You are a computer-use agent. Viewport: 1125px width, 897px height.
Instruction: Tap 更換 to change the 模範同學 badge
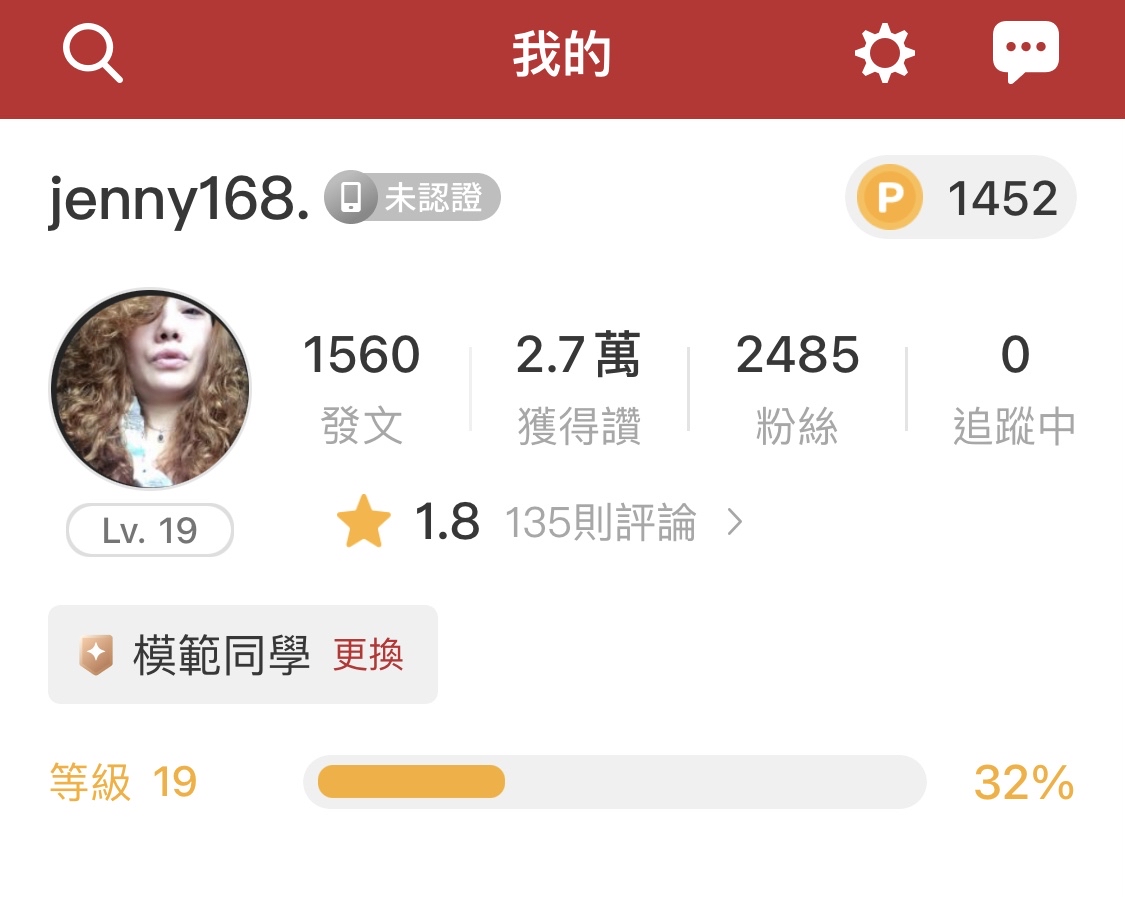click(x=368, y=655)
